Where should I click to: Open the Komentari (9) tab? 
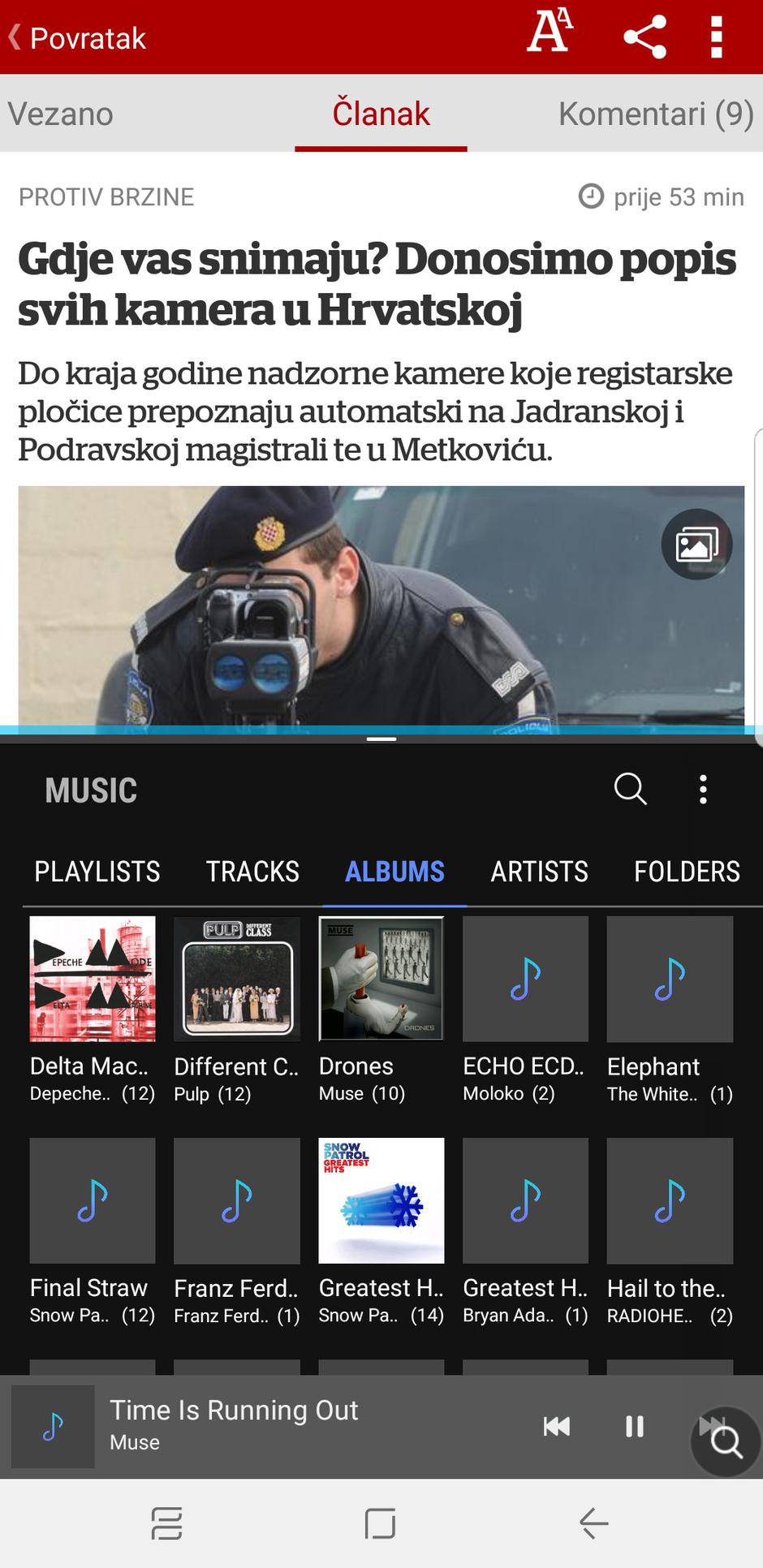pyautogui.click(x=655, y=114)
